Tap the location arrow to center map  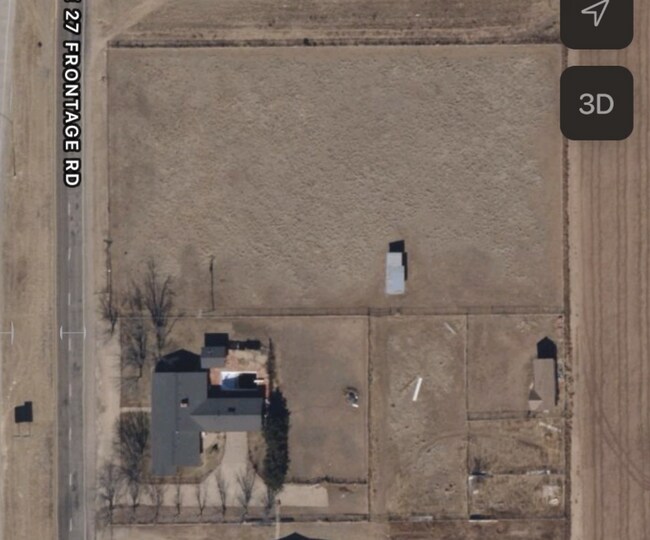[x=596, y=14]
